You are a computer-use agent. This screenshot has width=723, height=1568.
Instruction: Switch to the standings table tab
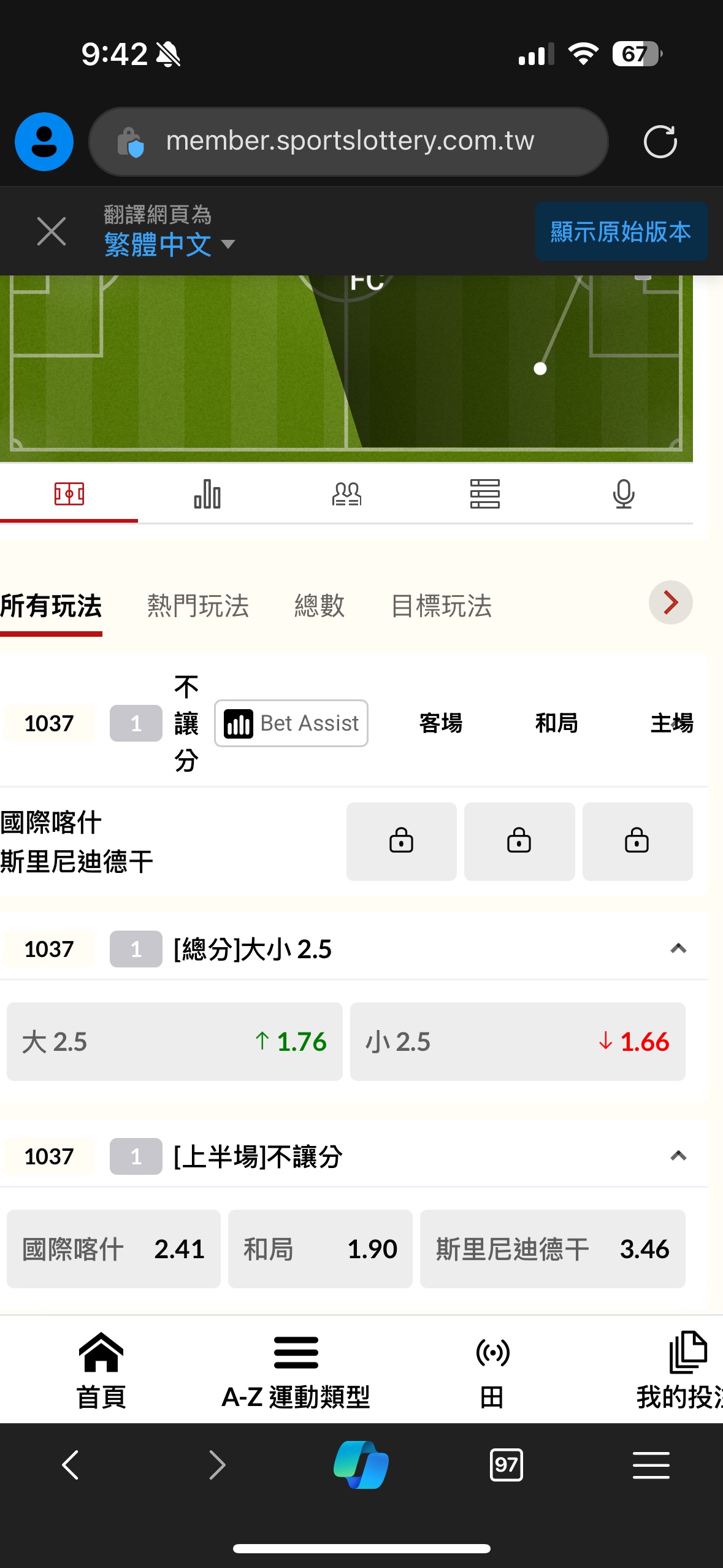[x=484, y=494]
